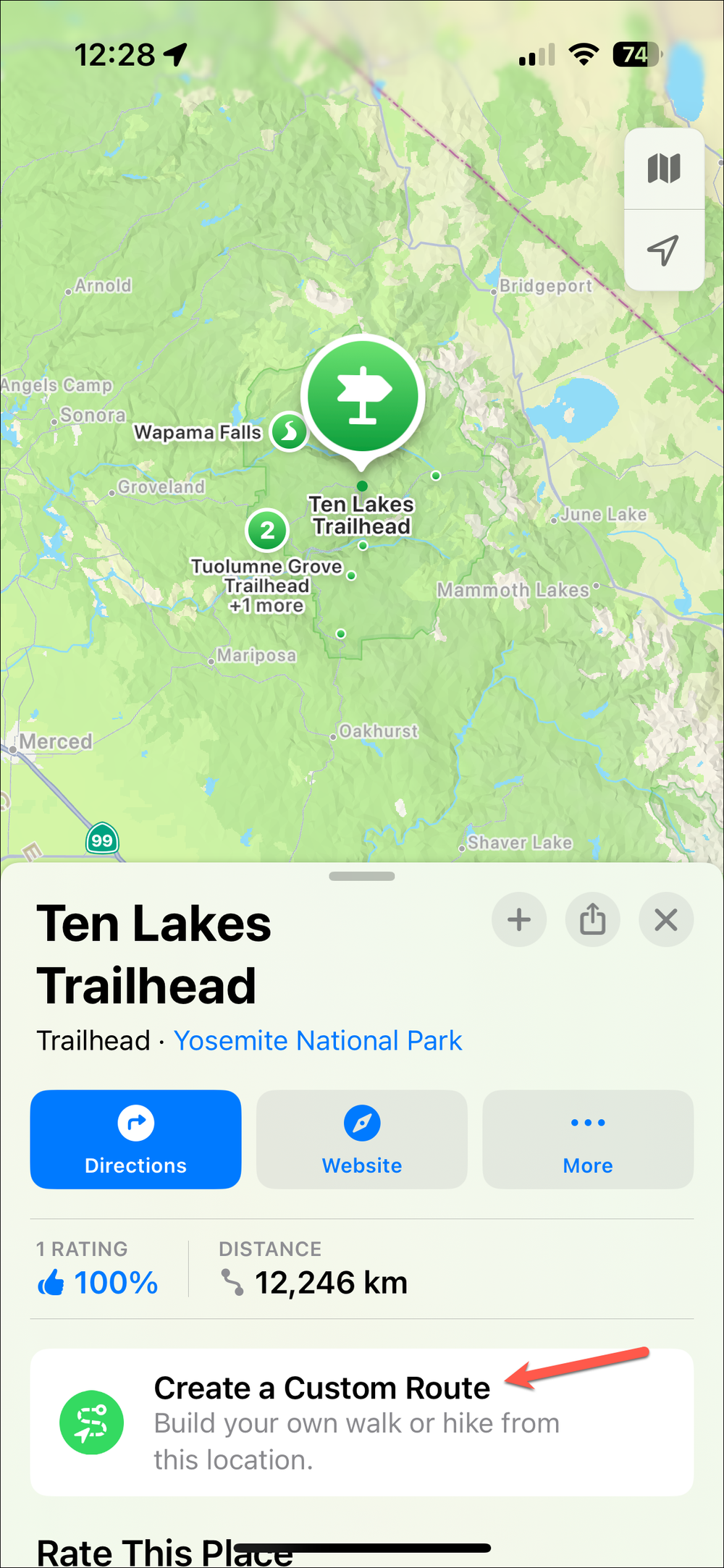
Task: Add Ten Lakes Trailhead via the plus button
Action: tap(518, 919)
